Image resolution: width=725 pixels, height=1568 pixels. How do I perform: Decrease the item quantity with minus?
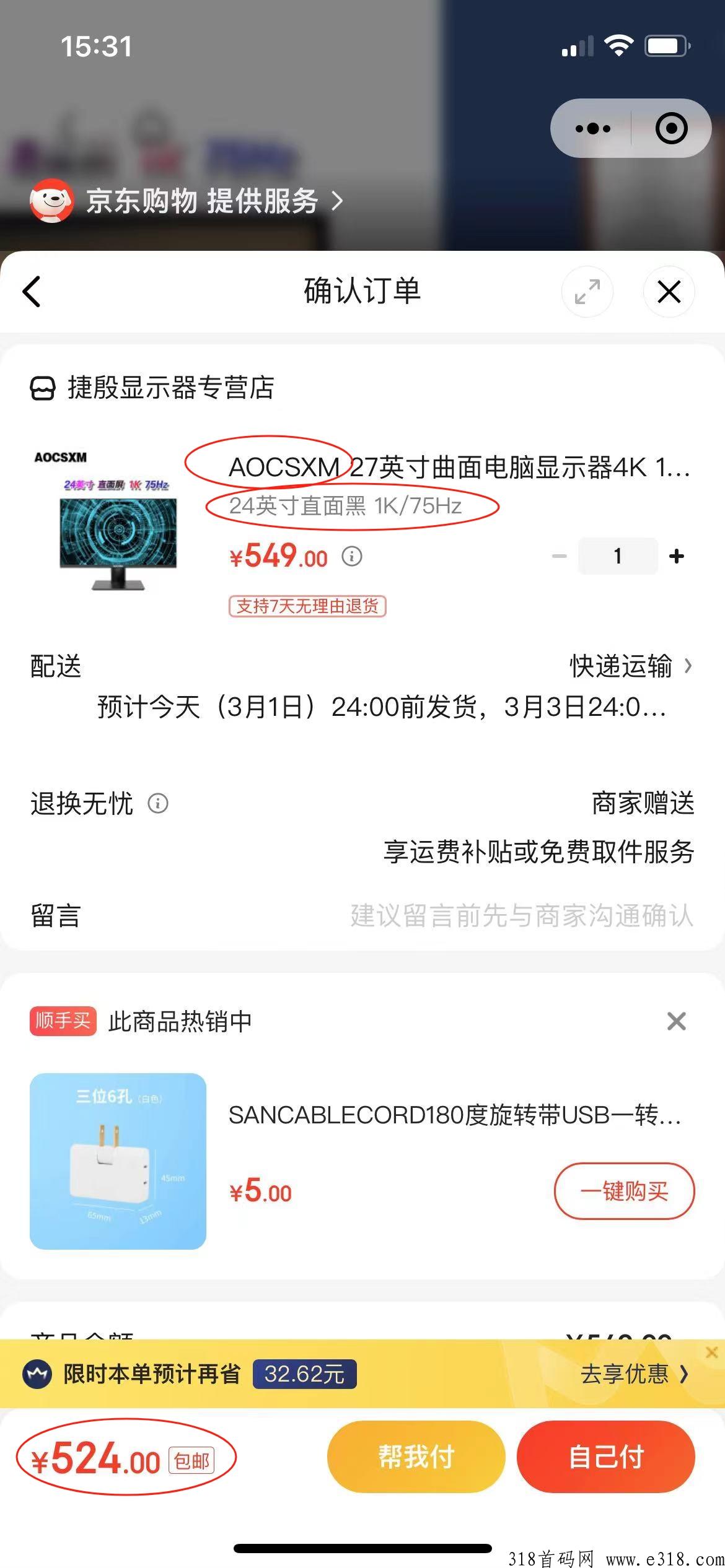click(559, 556)
